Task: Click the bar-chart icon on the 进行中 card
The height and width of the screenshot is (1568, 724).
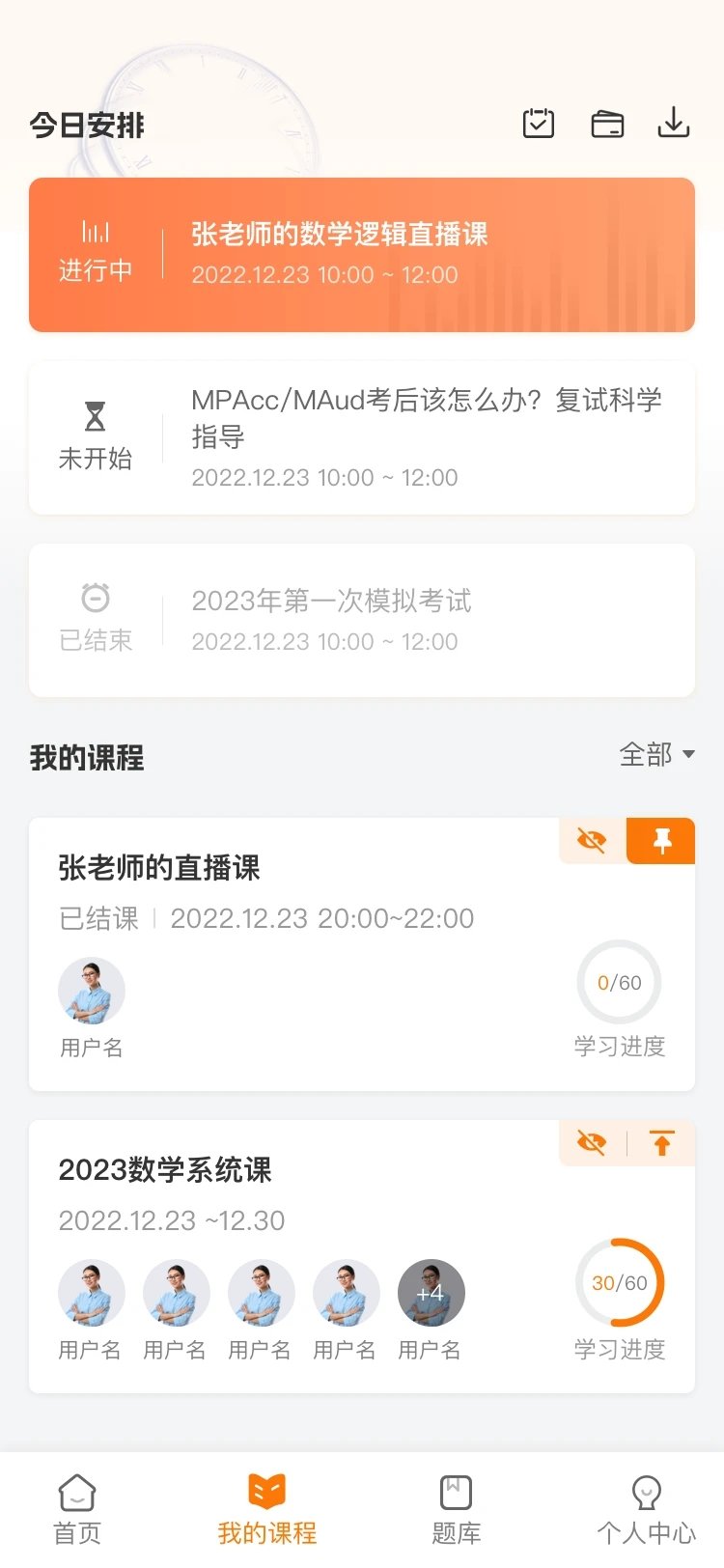Action: click(96, 230)
